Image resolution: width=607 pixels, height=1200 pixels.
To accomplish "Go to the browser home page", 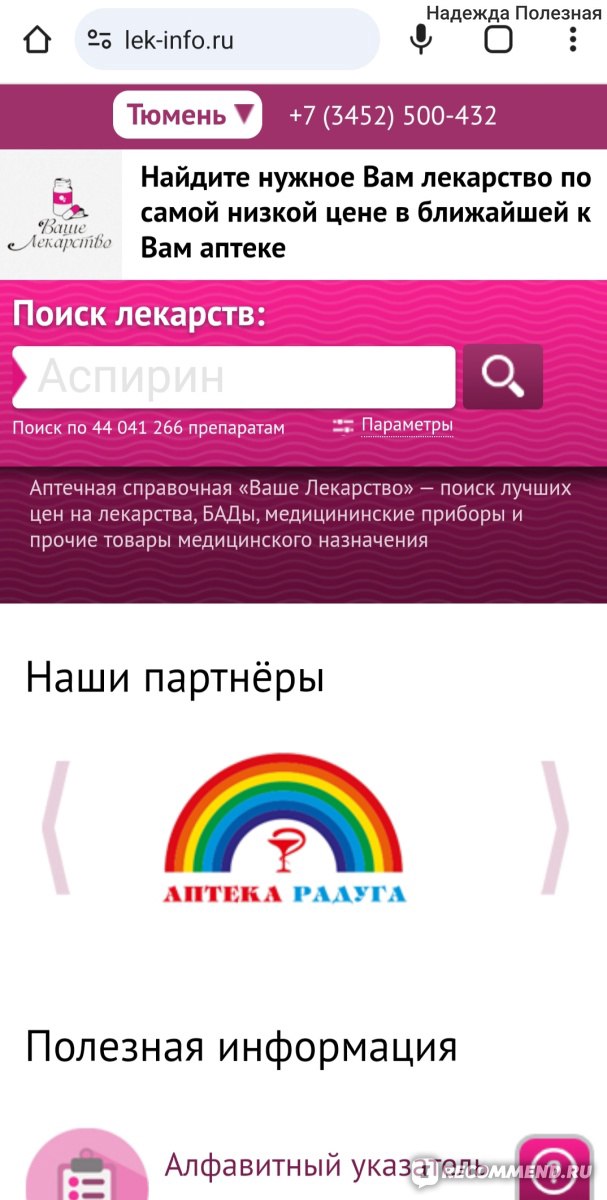I will tap(36, 40).
